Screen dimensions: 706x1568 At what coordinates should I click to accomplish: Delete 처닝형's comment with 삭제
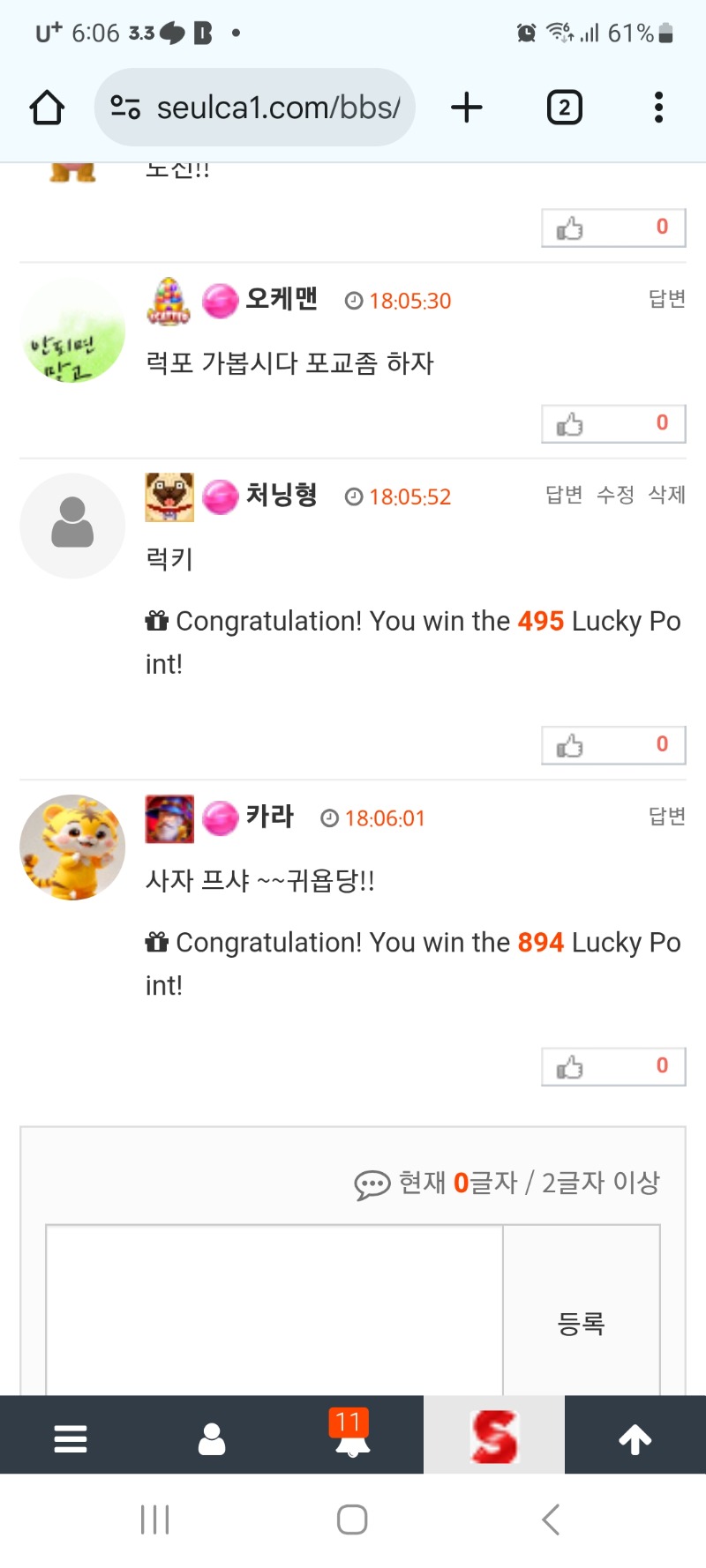(666, 495)
